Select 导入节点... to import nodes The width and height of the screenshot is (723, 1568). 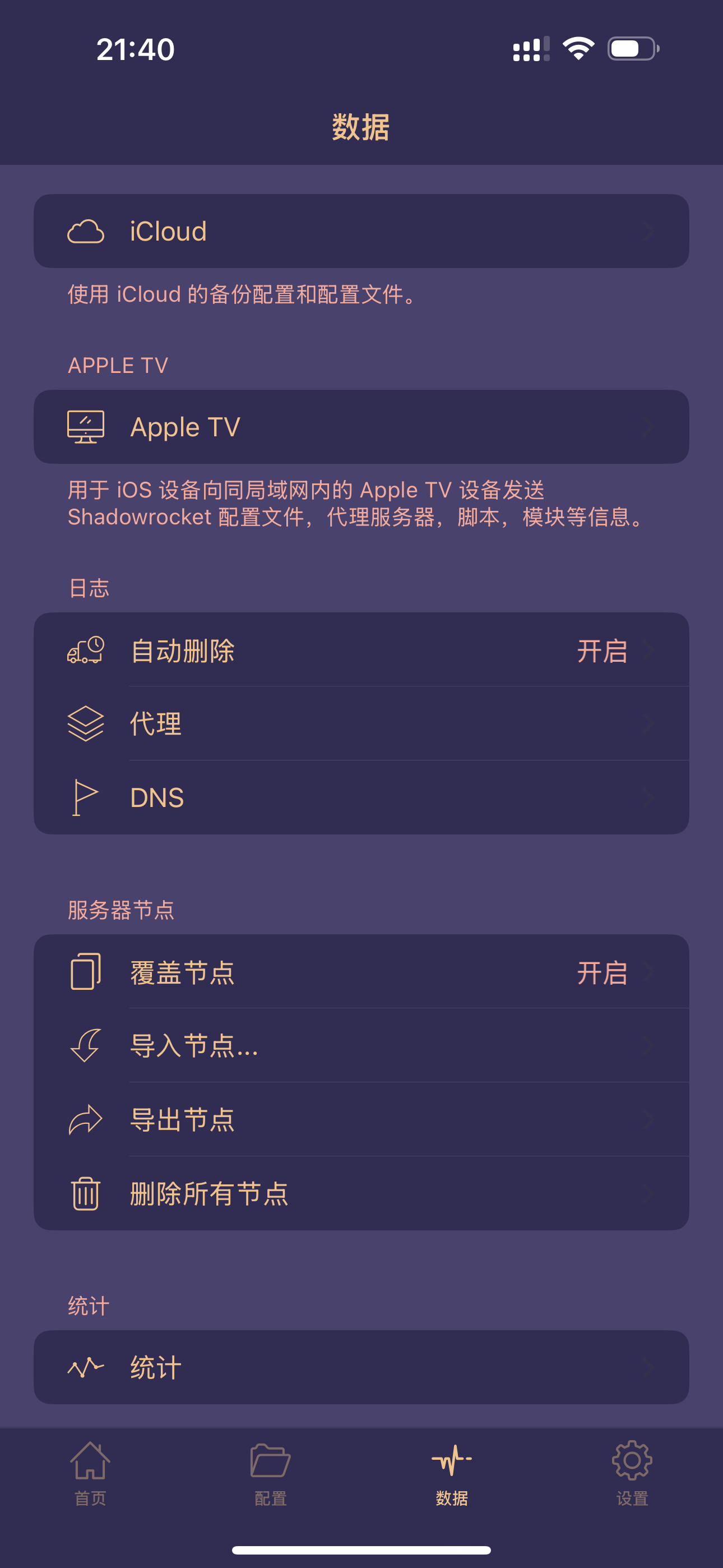click(x=361, y=1046)
